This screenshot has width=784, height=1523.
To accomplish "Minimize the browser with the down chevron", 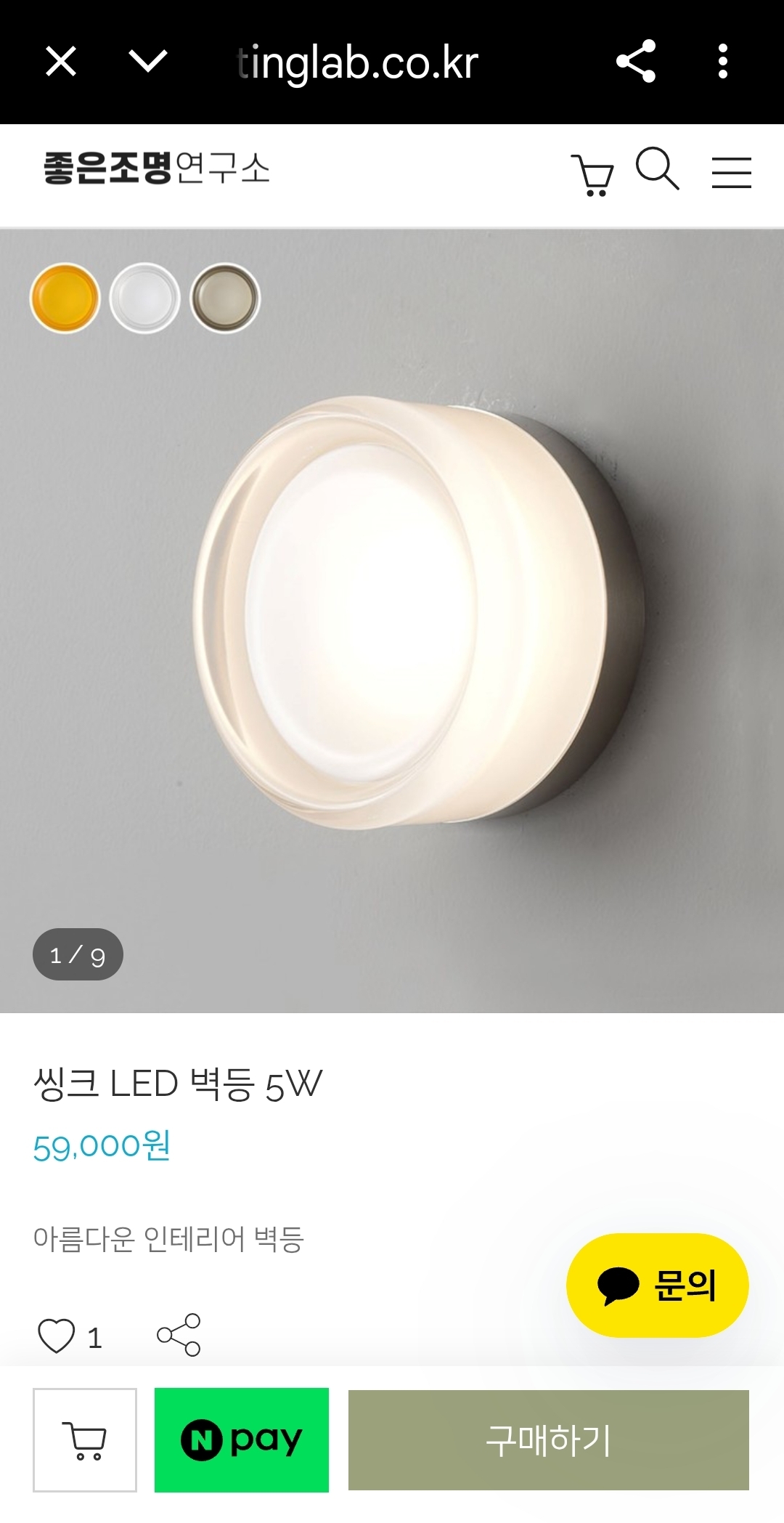I will point(148,62).
